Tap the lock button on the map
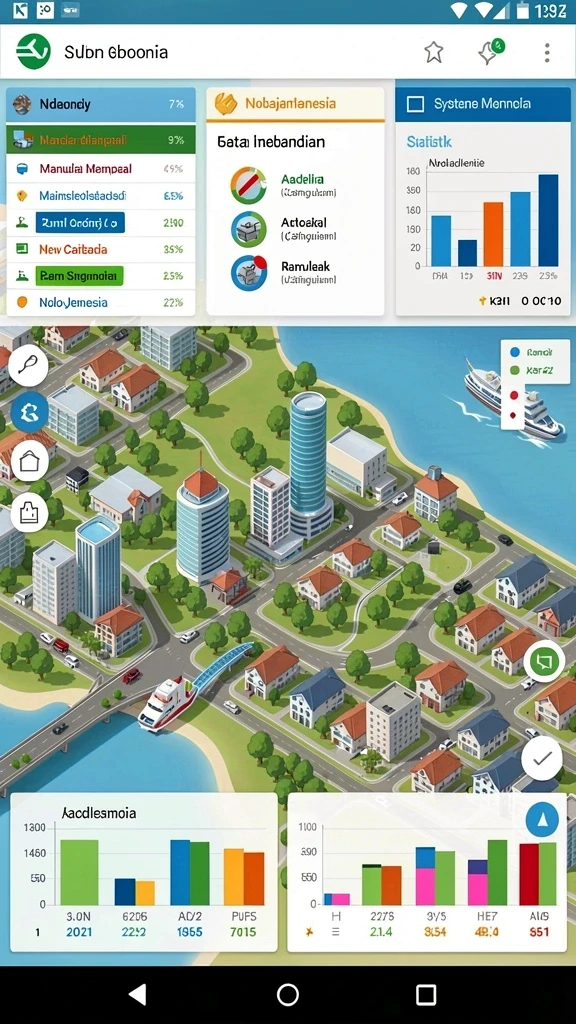 (29, 511)
